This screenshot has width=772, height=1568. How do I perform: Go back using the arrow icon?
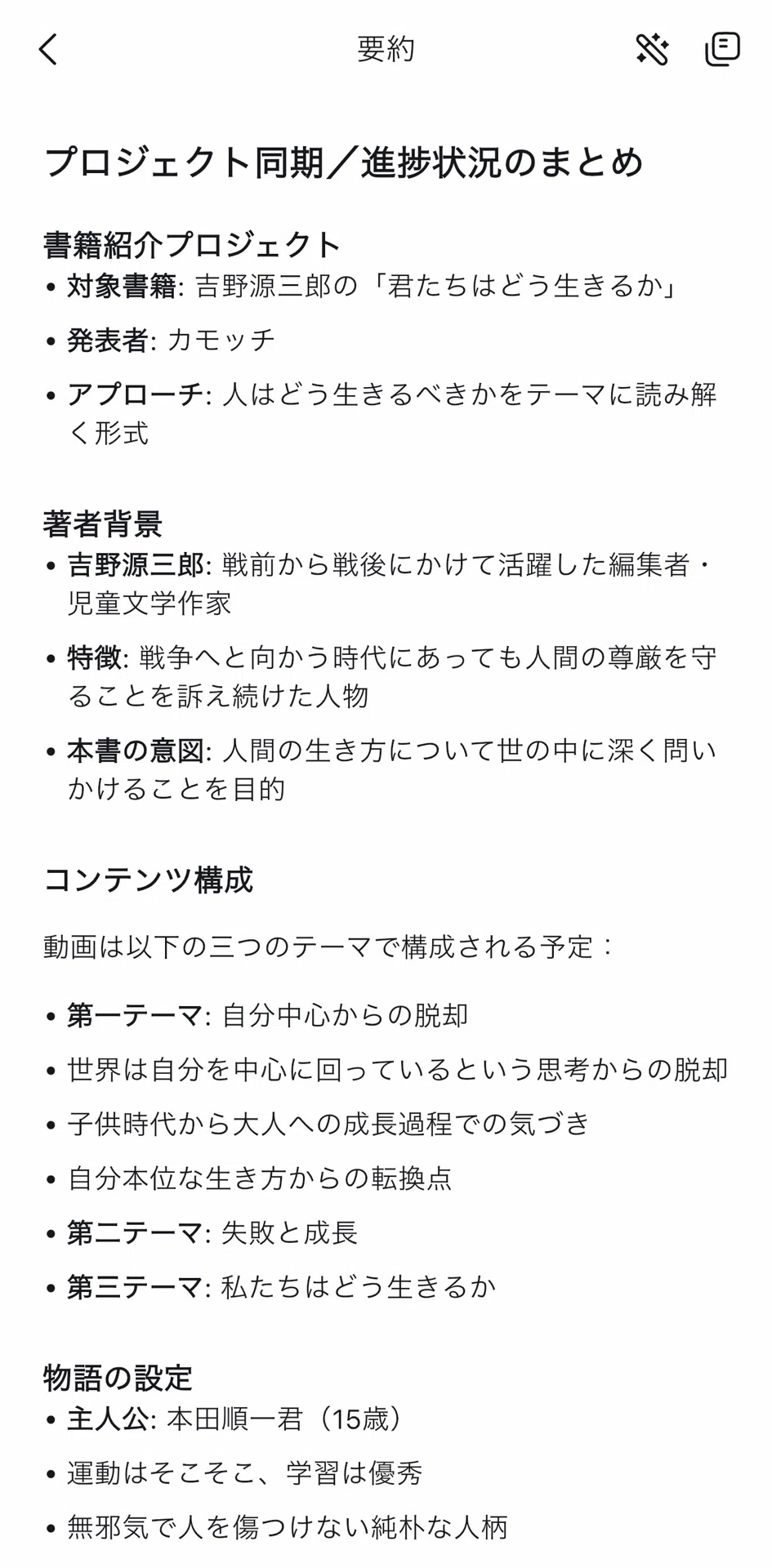click(49, 49)
